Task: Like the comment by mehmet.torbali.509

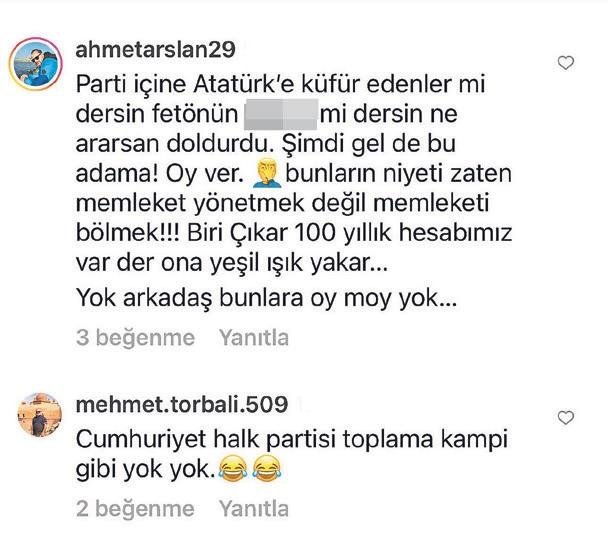Action: [x=565, y=416]
